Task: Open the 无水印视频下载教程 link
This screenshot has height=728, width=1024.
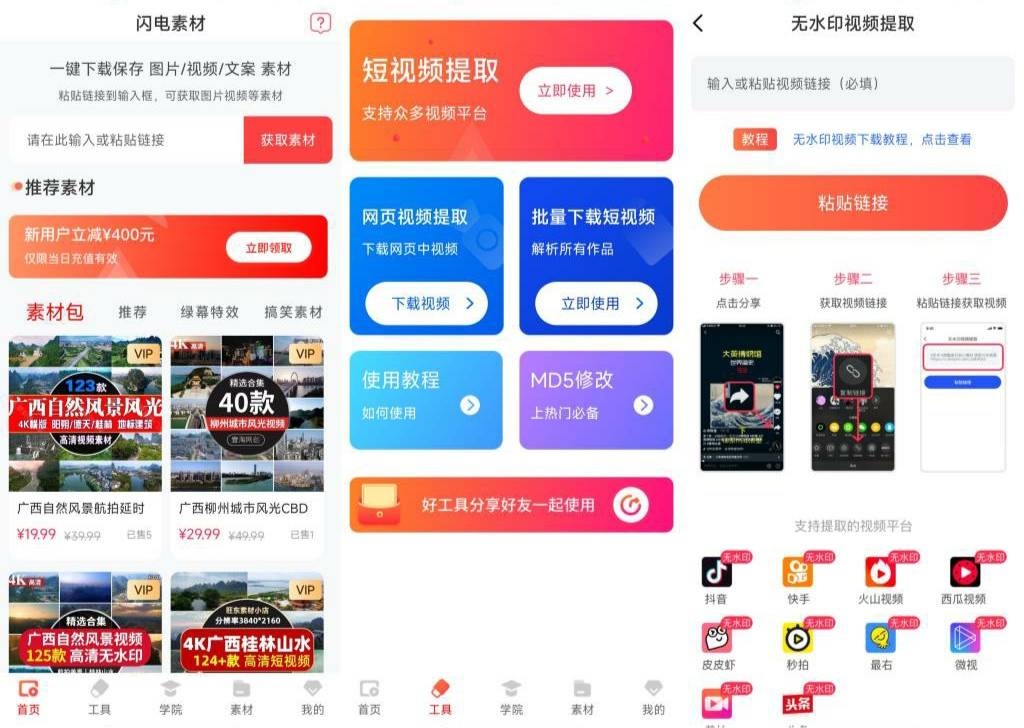Action: click(881, 140)
